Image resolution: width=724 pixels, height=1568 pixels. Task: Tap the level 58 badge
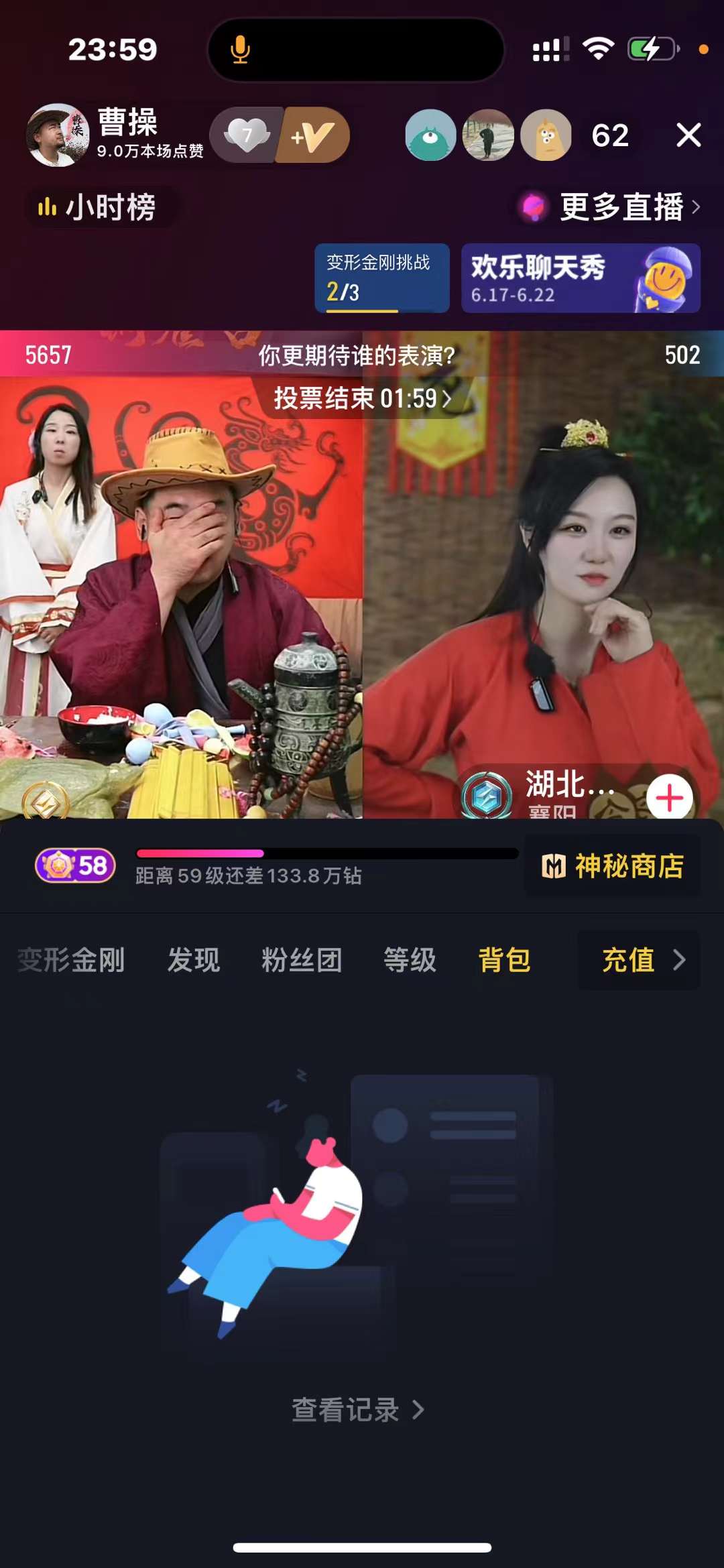pyautogui.click(x=75, y=865)
